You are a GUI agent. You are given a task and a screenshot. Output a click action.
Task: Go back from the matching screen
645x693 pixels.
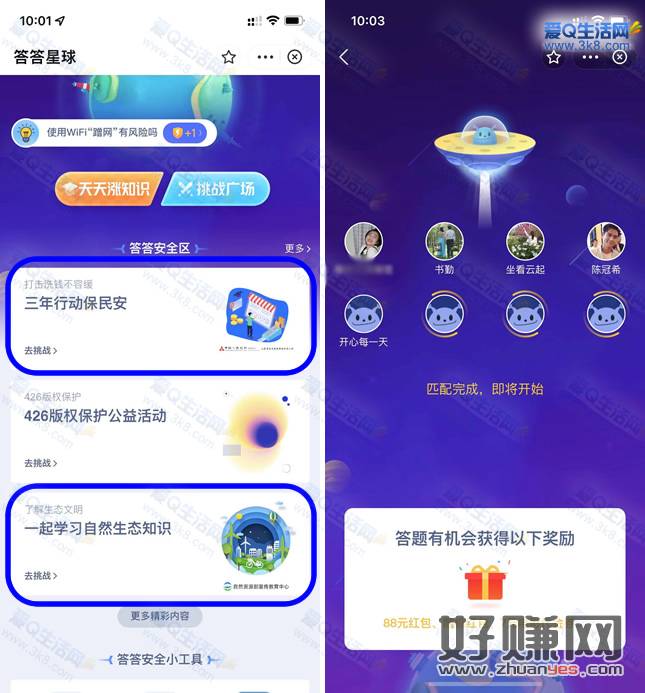344,57
